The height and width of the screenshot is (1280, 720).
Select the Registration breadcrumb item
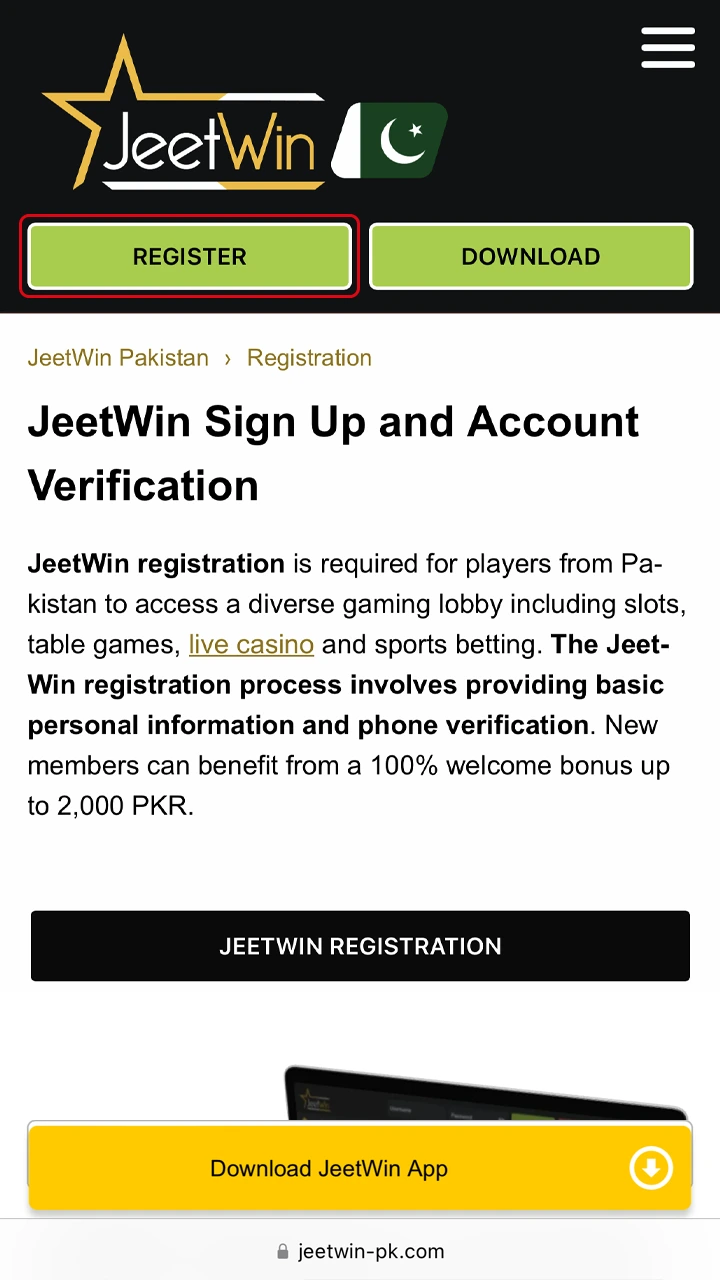click(309, 357)
